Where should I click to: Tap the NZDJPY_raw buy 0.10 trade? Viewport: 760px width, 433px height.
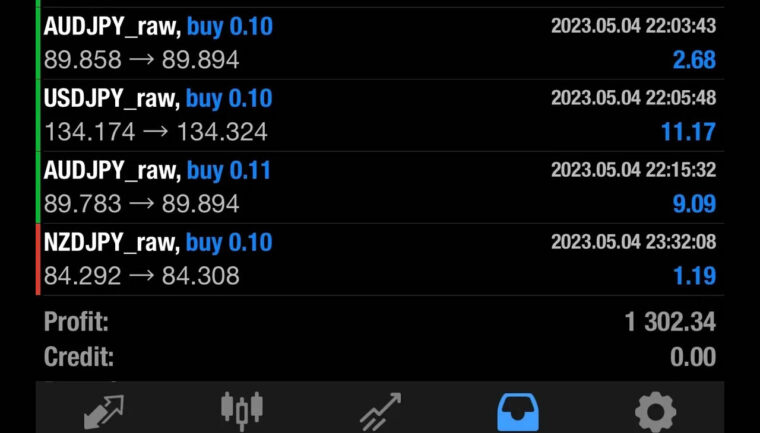click(380, 259)
